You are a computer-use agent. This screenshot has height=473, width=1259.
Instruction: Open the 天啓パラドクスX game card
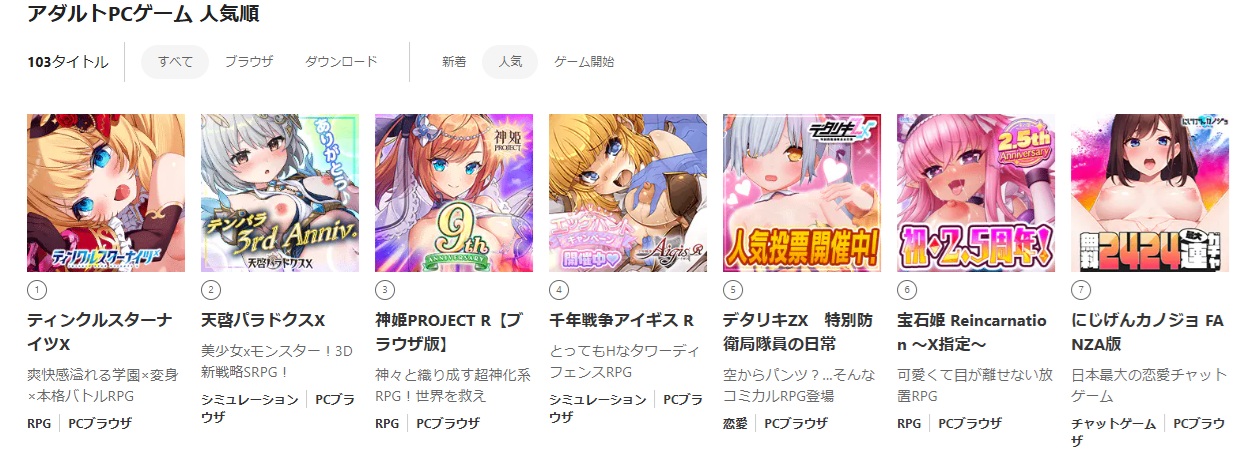click(x=280, y=193)
